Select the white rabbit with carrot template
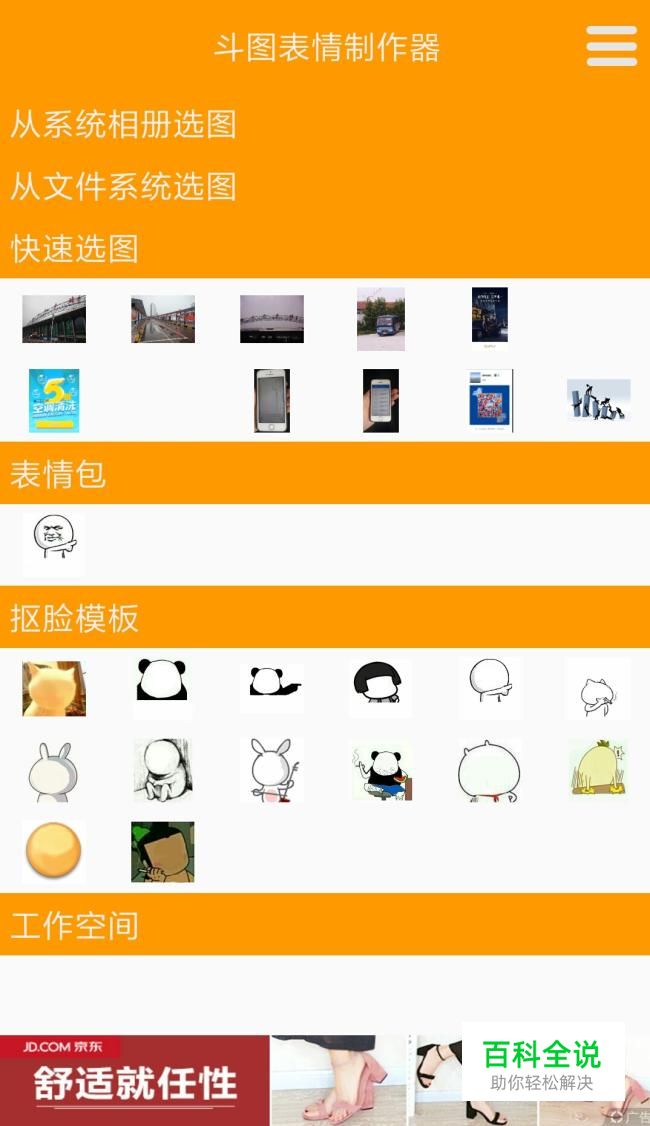This screenshot has width=650, height=1126. coord(272,771)
